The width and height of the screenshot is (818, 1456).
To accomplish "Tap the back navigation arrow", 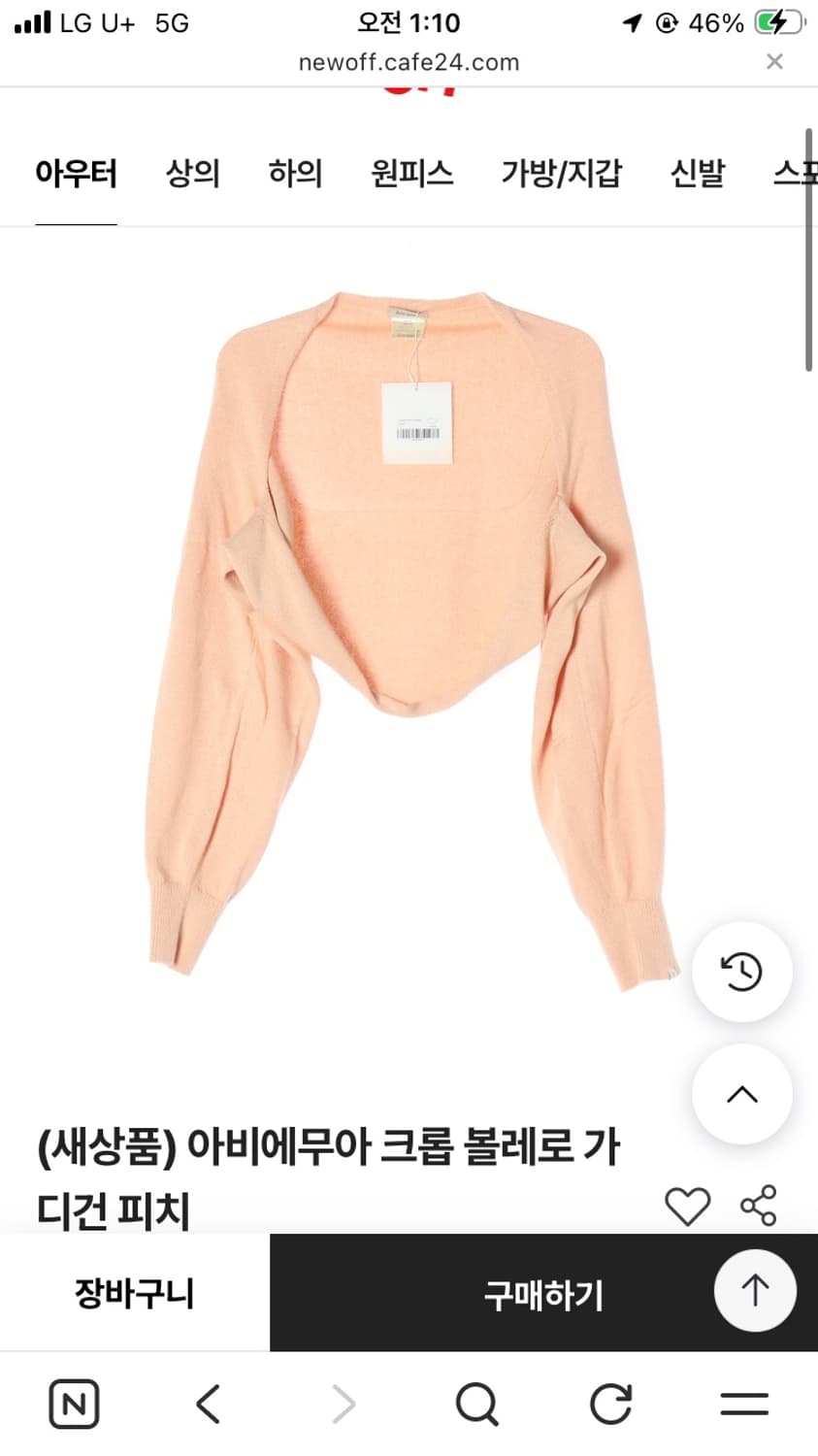I will pyautogui.click(x=207, y=1404).
